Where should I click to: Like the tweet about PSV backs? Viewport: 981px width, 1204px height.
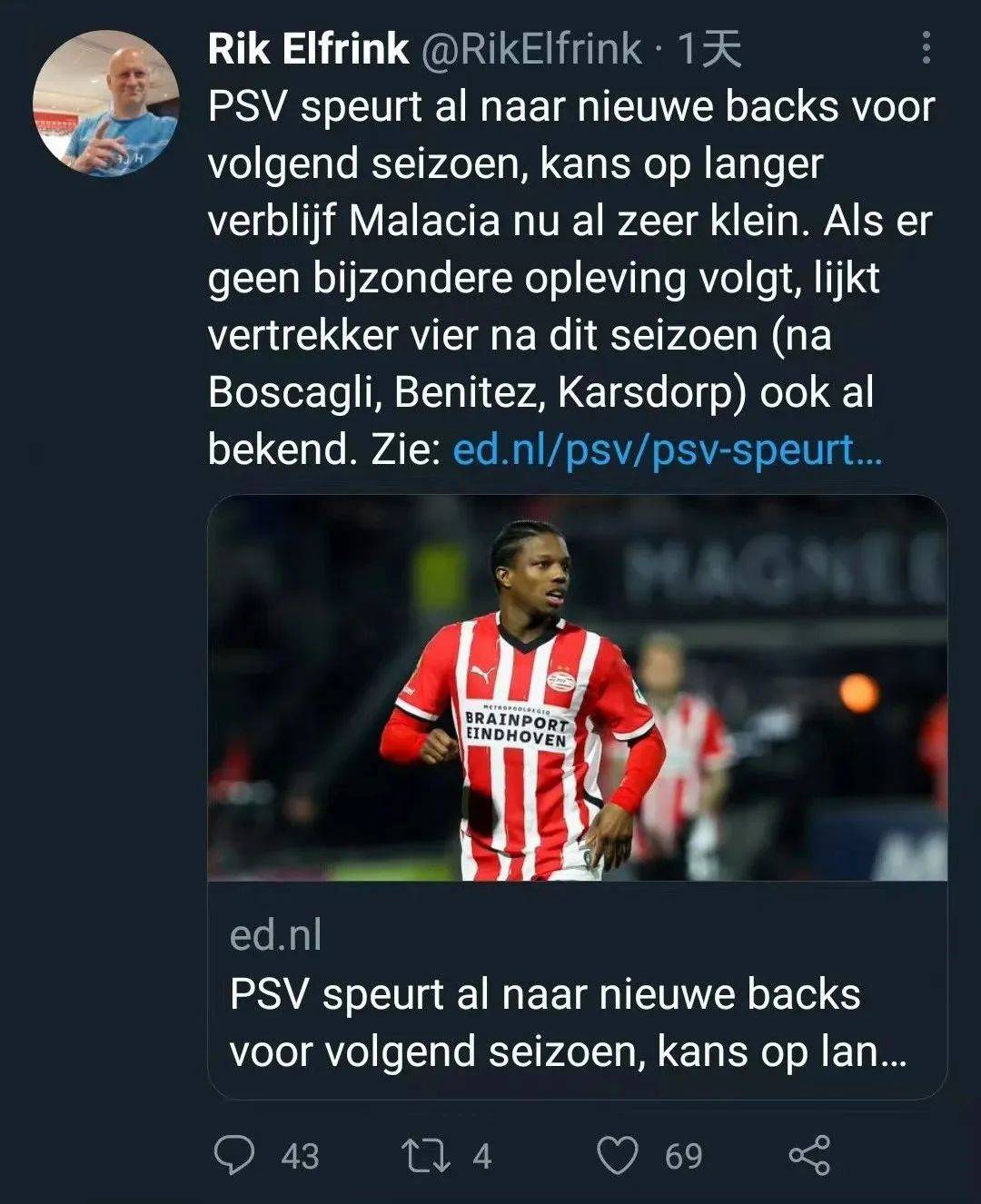[x=618, y=1155]
